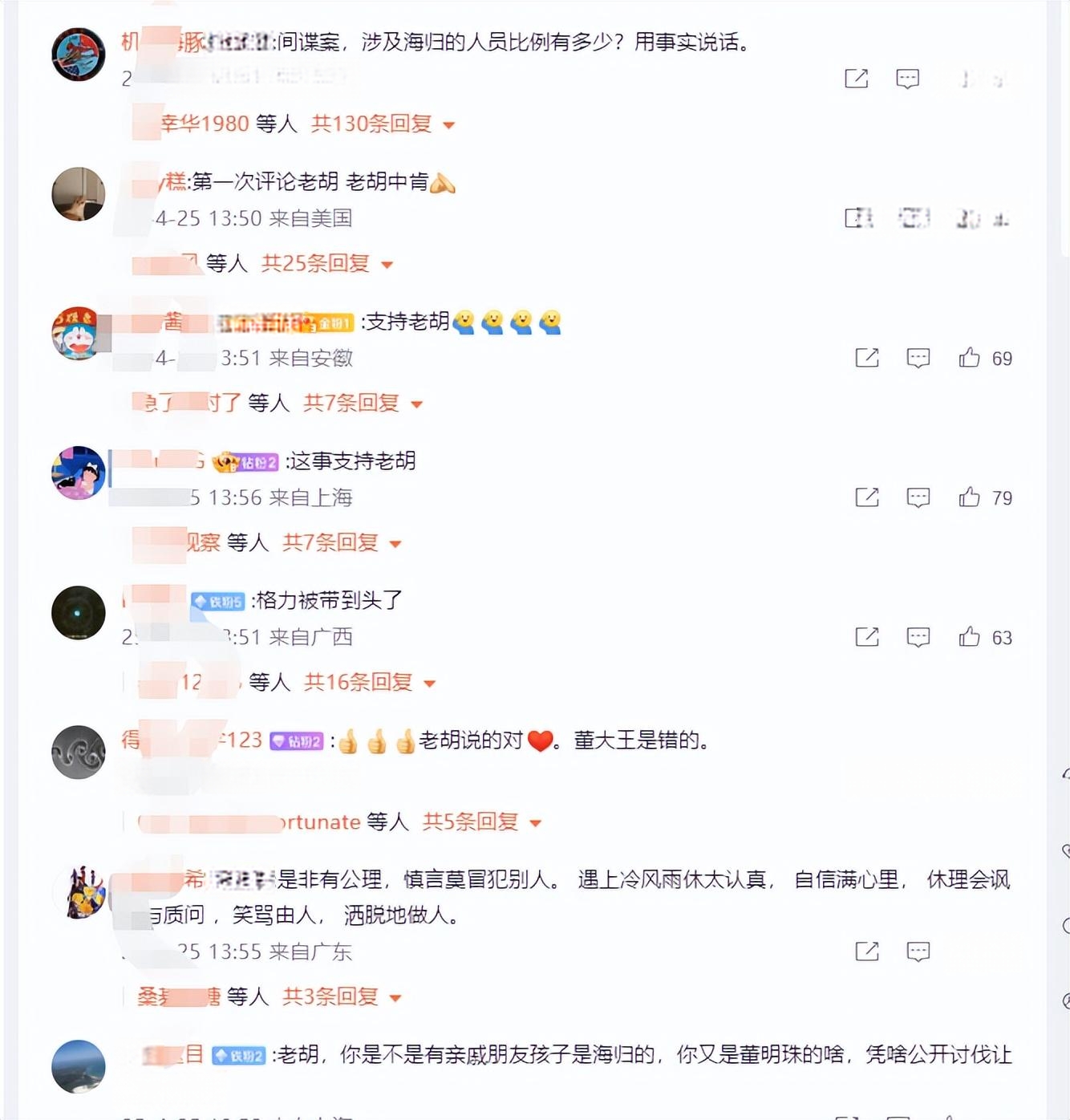This screenshot has height=1120, width=1070.
Task: Reply to the 是非有公理 comment
Action: pyautogui.click(x=918, y=952)
